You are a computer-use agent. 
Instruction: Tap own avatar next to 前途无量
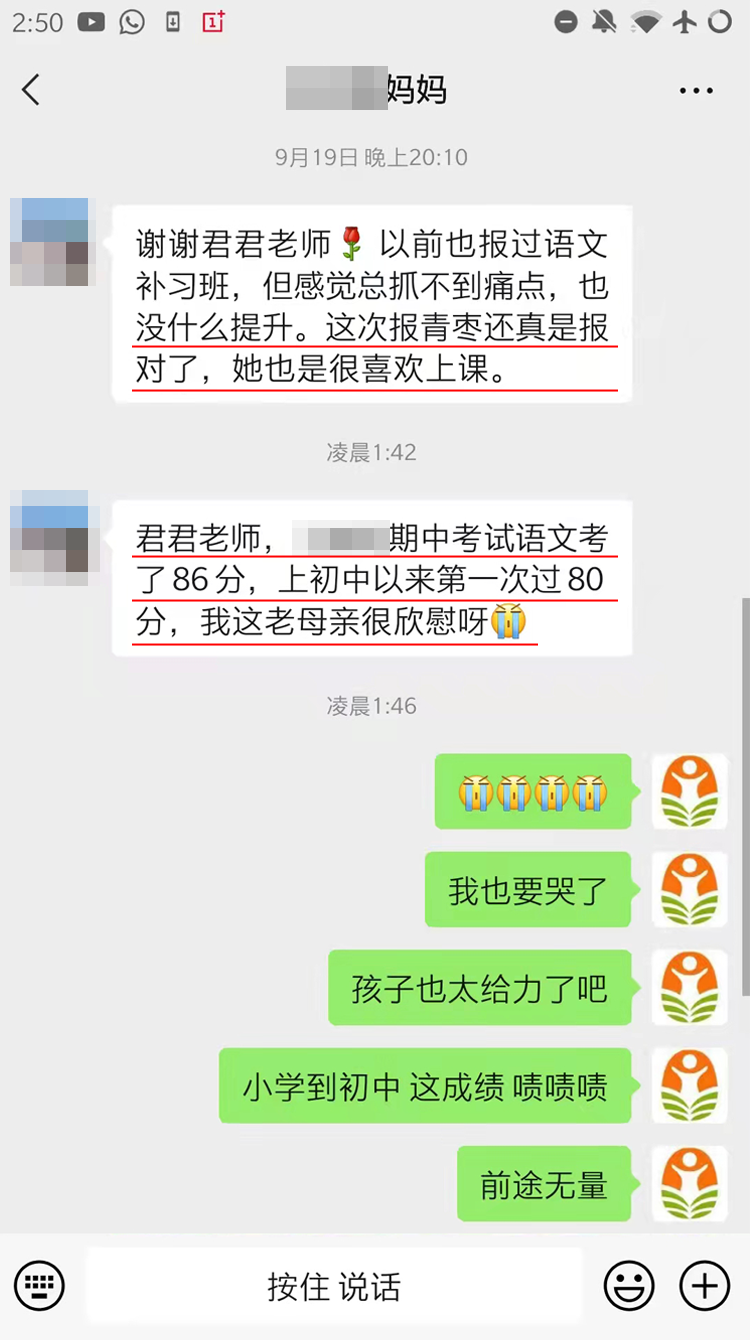pyautogui.click(x=689, y=1184)
